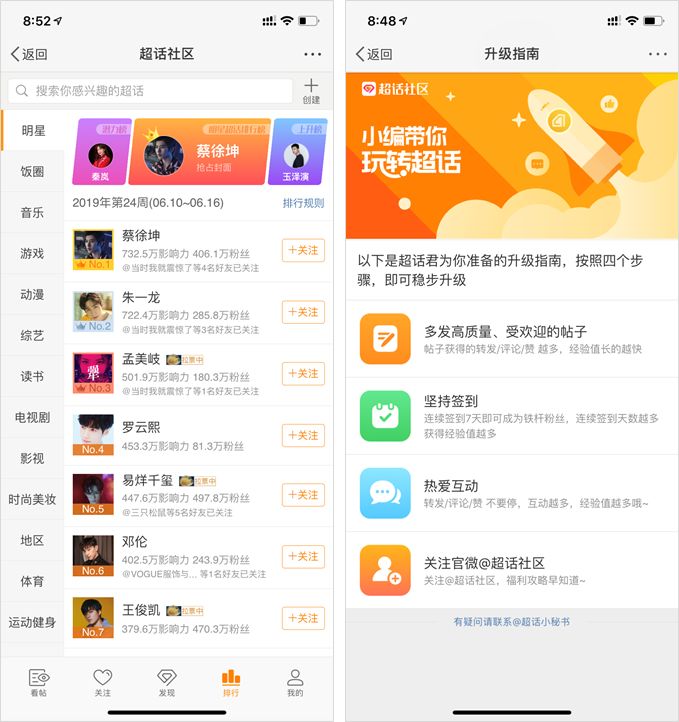This screenshot has height=722, width=679.
Task: Follow 邓伦 with the +关注 button
Action: click(303, 557)
